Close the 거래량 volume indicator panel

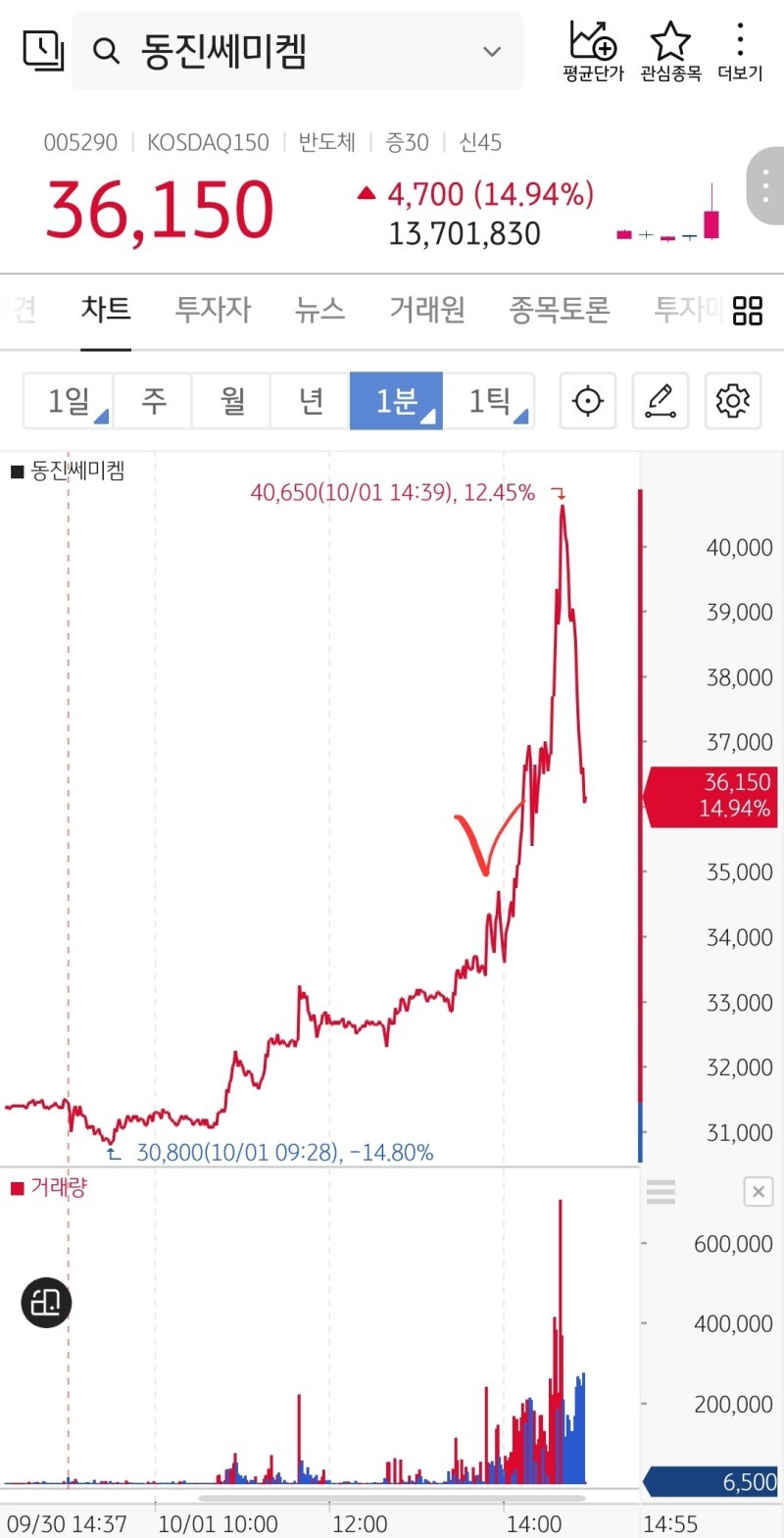(x=759, y=1192)
